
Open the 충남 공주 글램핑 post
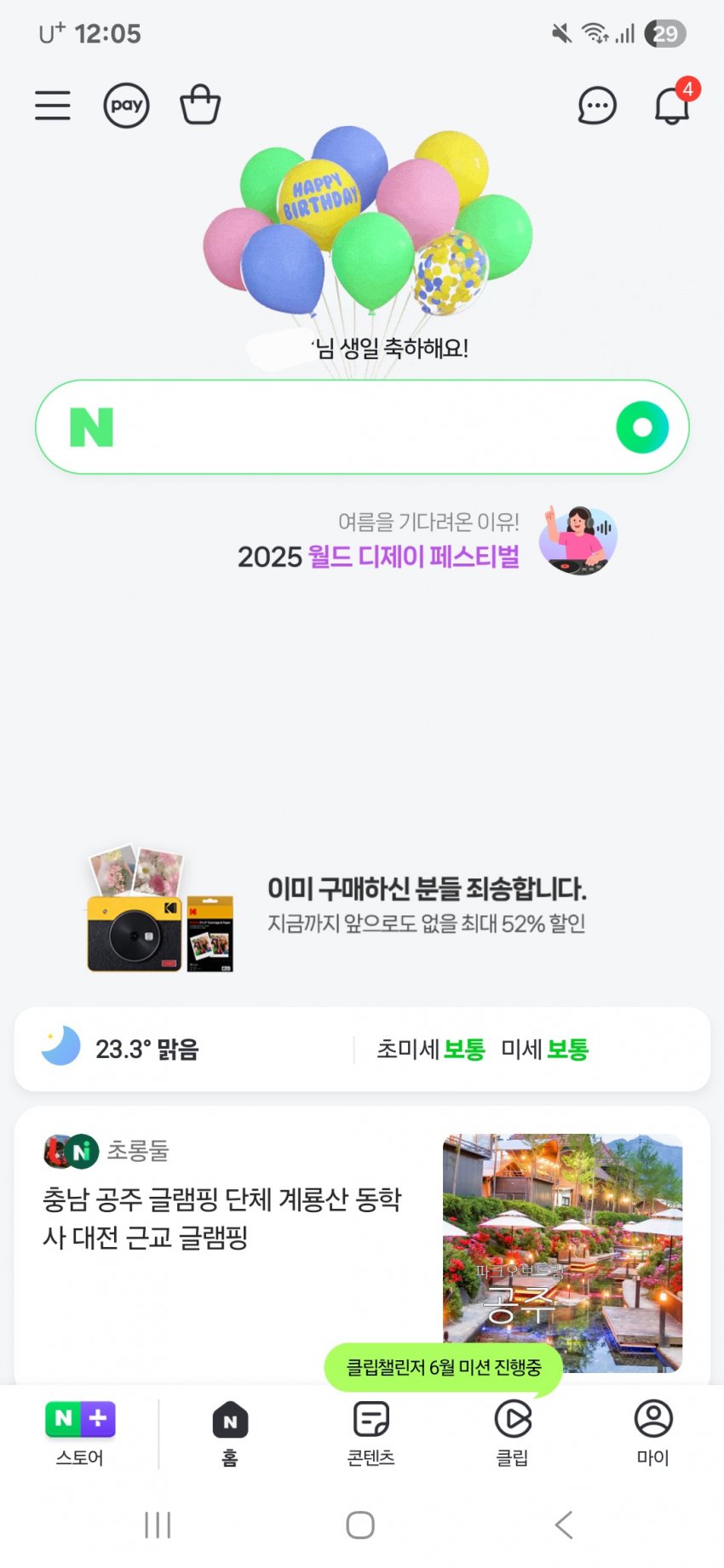click(x=221, y=1217)
